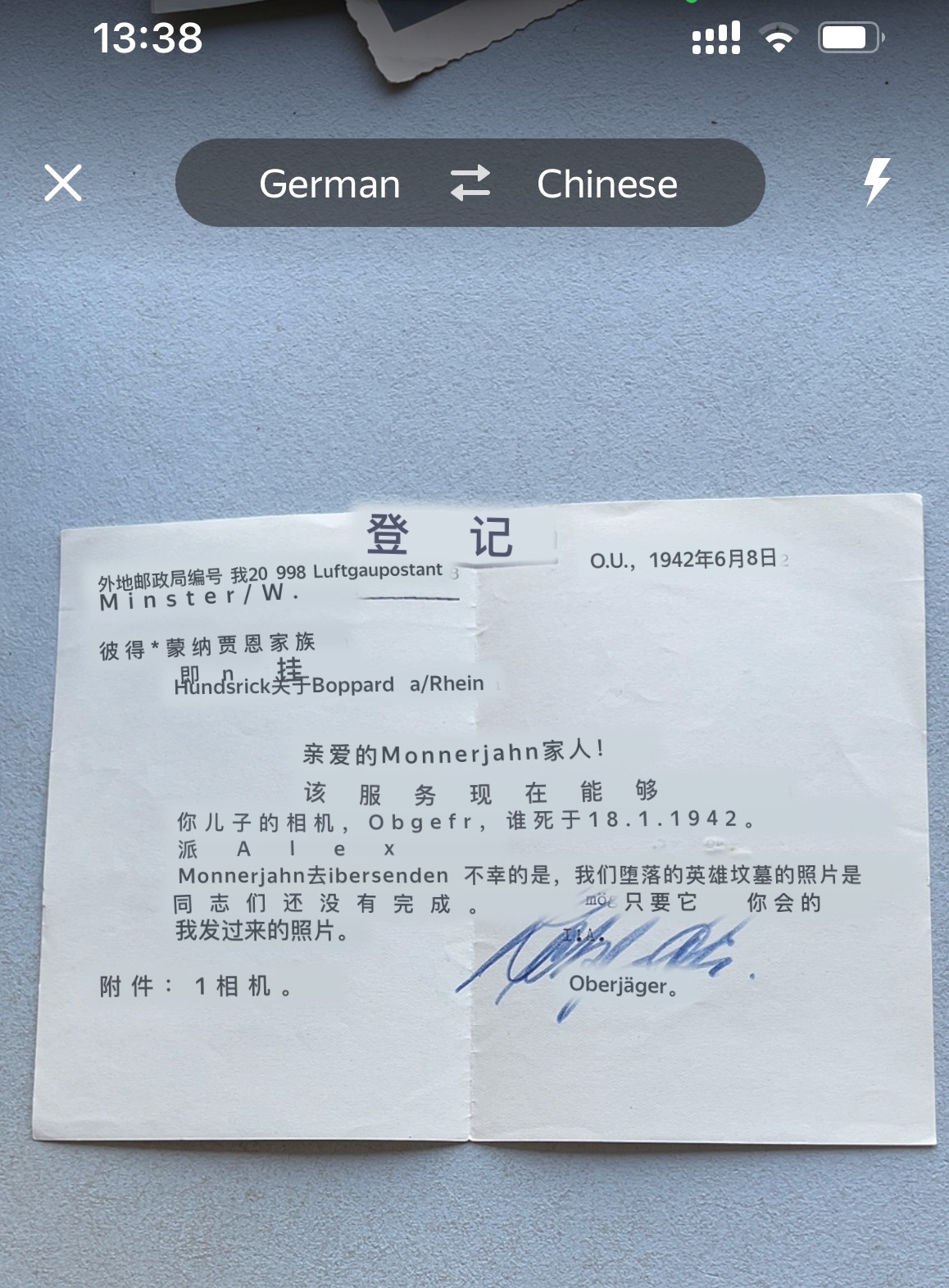Select German as the source language

(329, 184)
